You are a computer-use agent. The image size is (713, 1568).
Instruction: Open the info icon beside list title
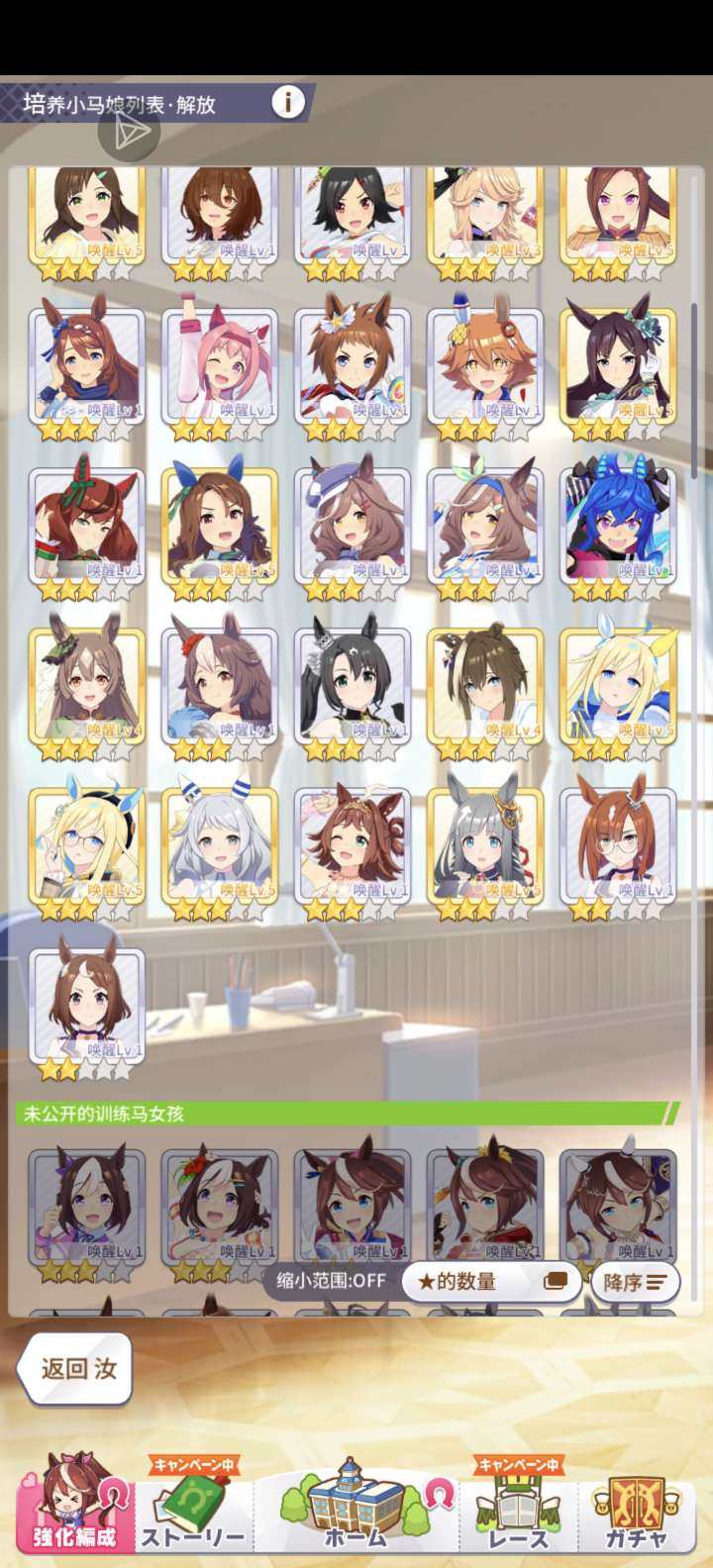point(288,101)
